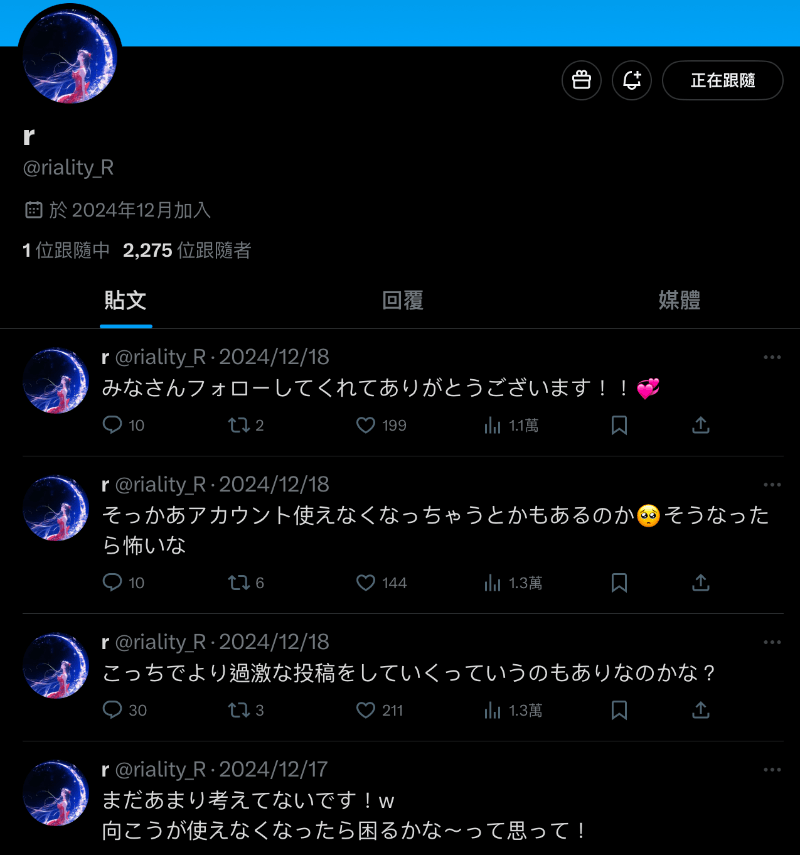
Task: Enlarge the profile avatar at the top
Action: 71,55
